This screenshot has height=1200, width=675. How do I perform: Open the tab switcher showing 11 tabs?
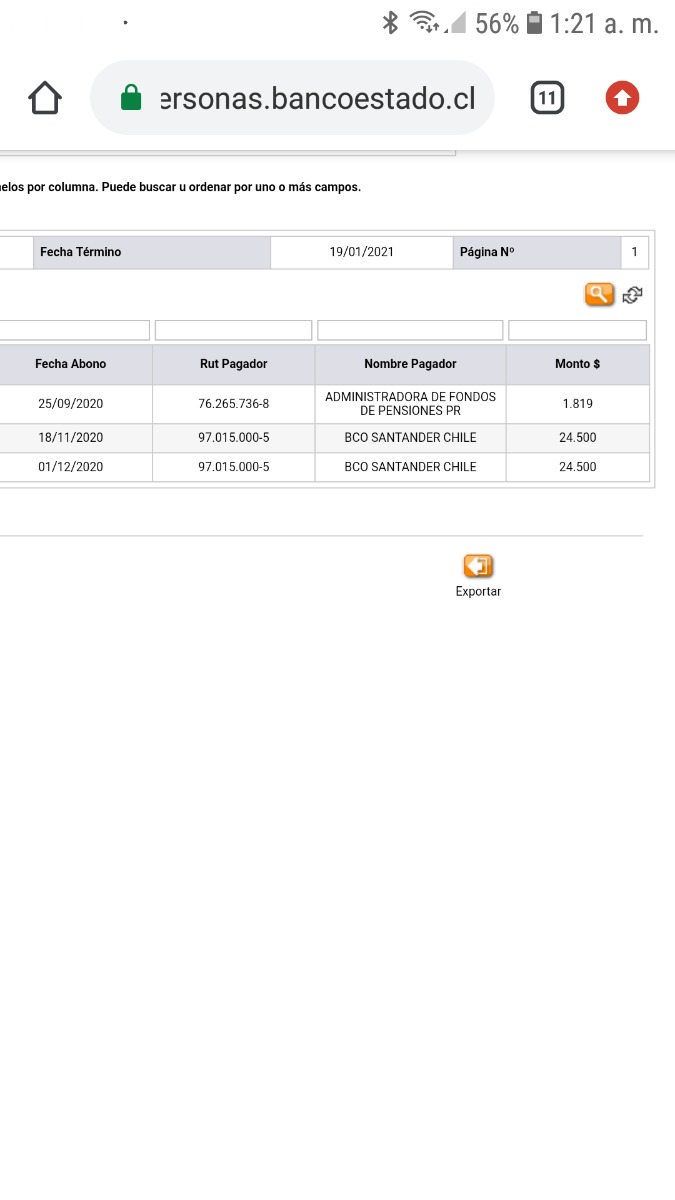(x=546, y=98)
